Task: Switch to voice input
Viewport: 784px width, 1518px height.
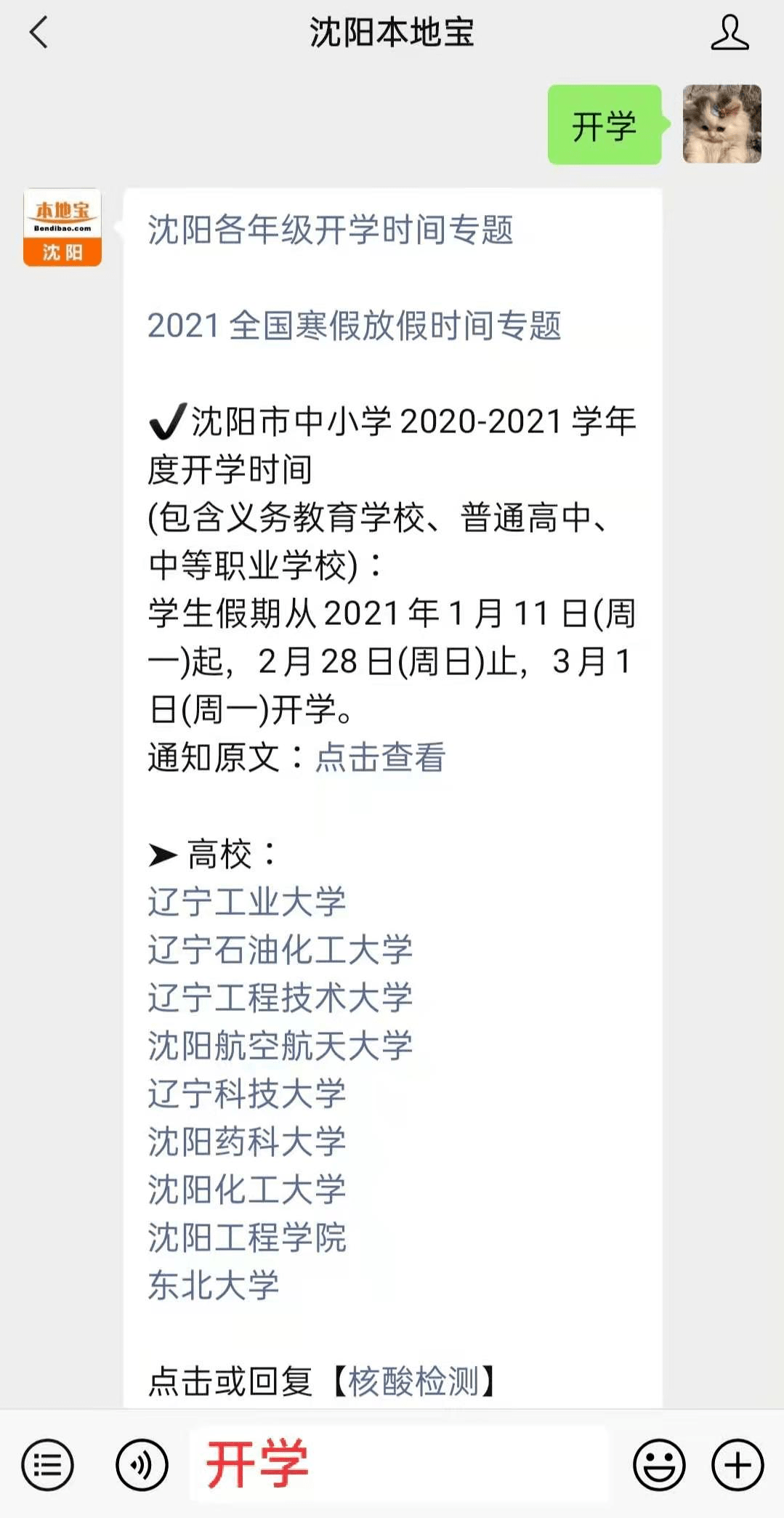Action: (142, 1464)
